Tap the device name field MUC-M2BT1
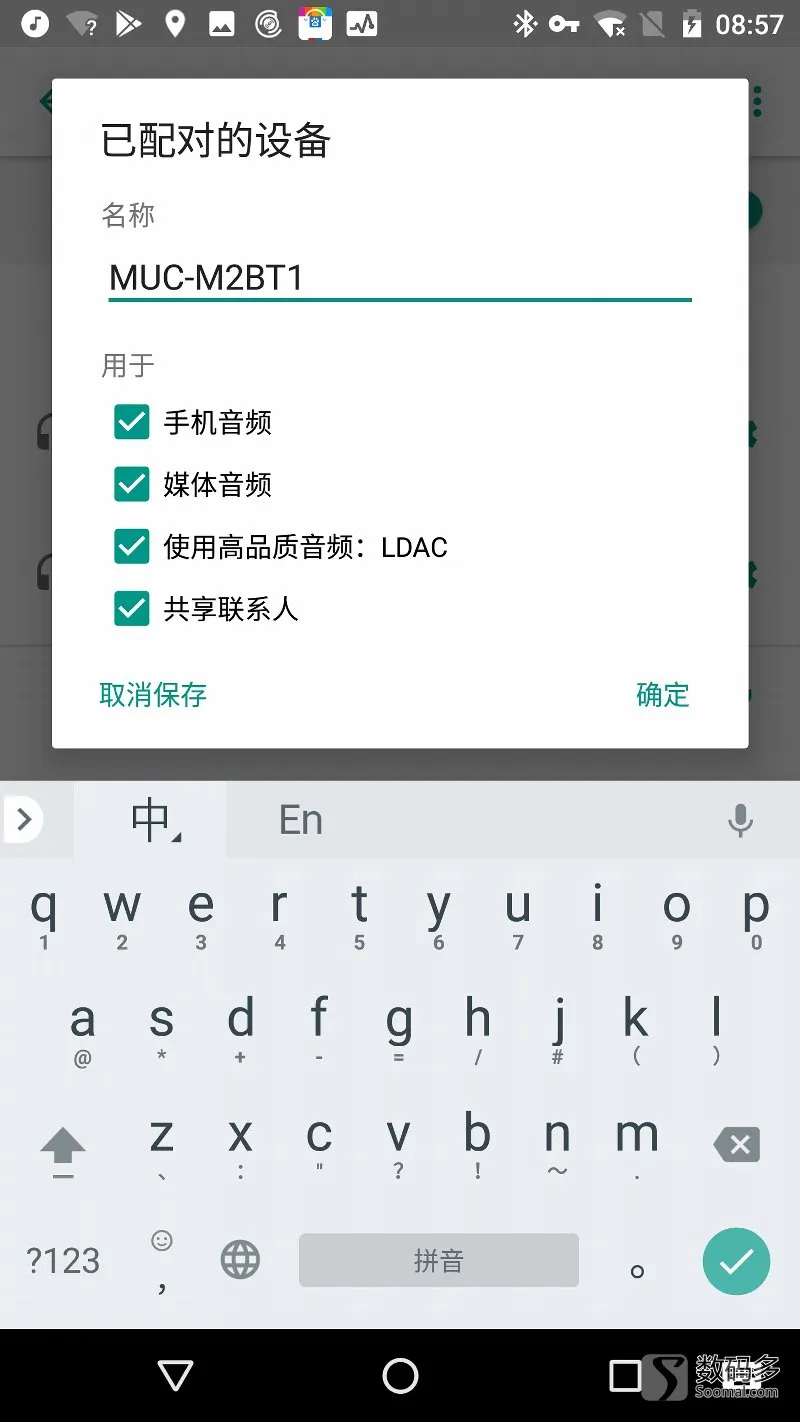Image resolution: width=800 pixels, height=1422 pixels. click(x=400, y=277)
